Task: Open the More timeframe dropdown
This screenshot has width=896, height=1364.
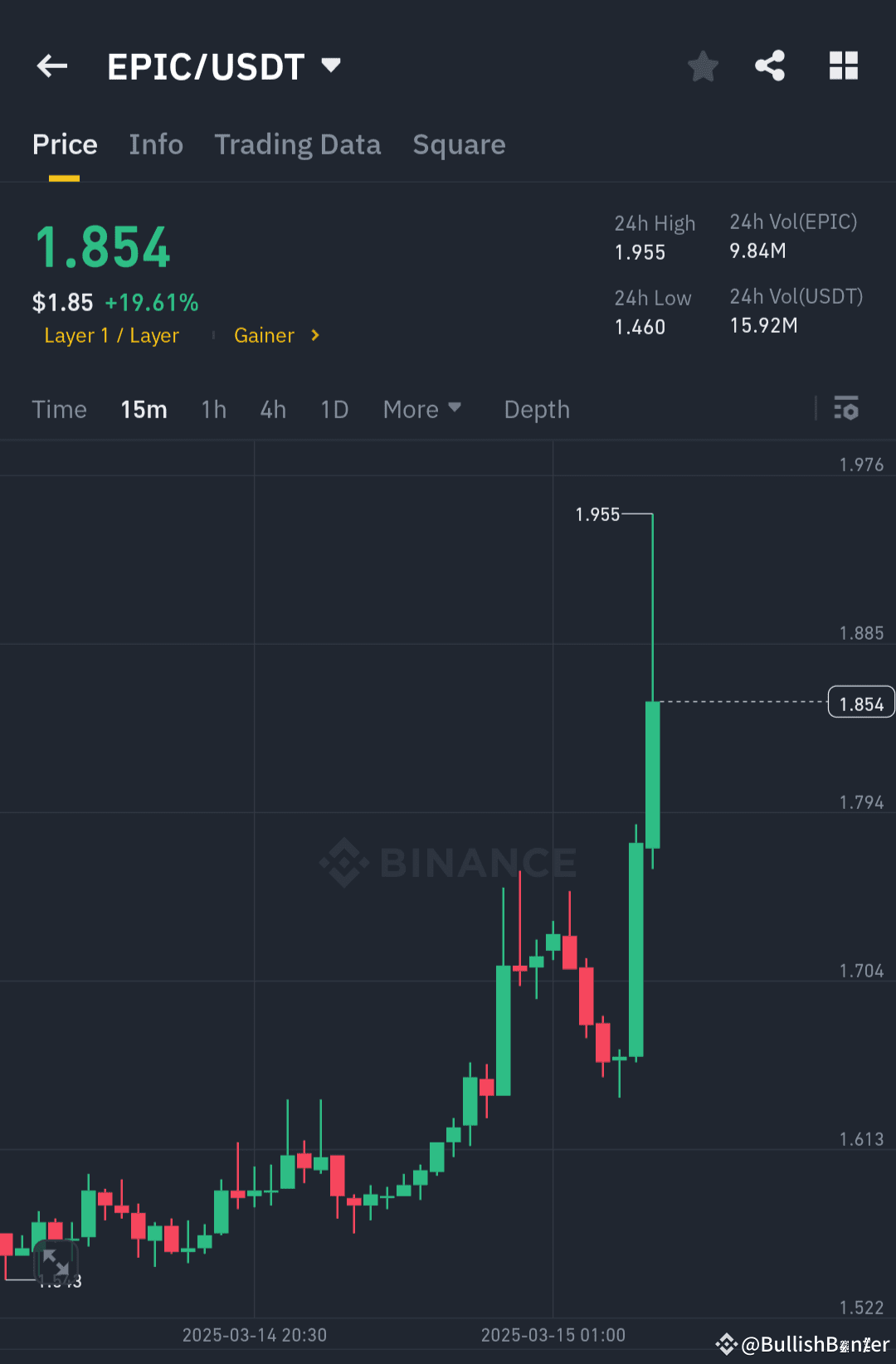Action: click(422, 408)
